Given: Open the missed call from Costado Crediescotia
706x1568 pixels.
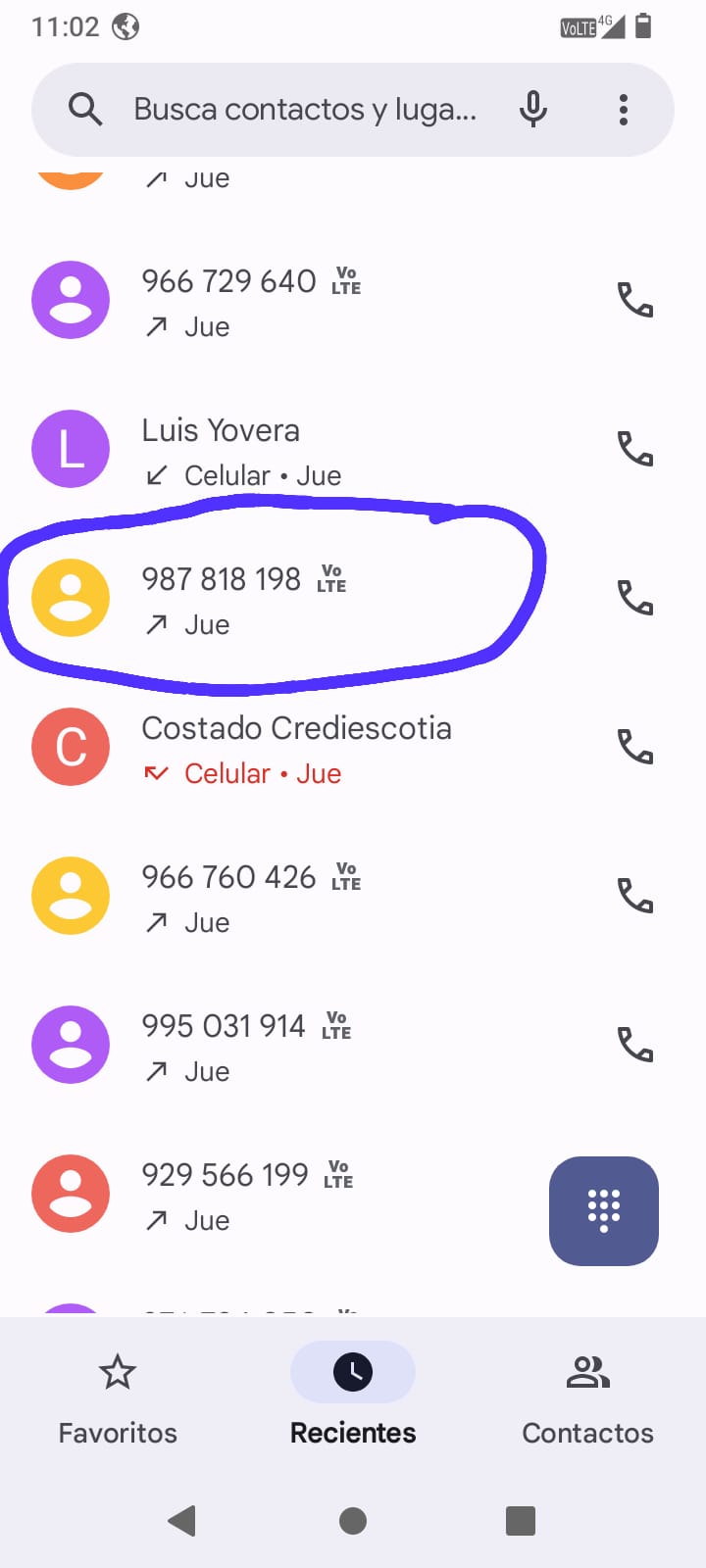Looking at the screenshot, I should pyautogui.click(x=294, y=749).
